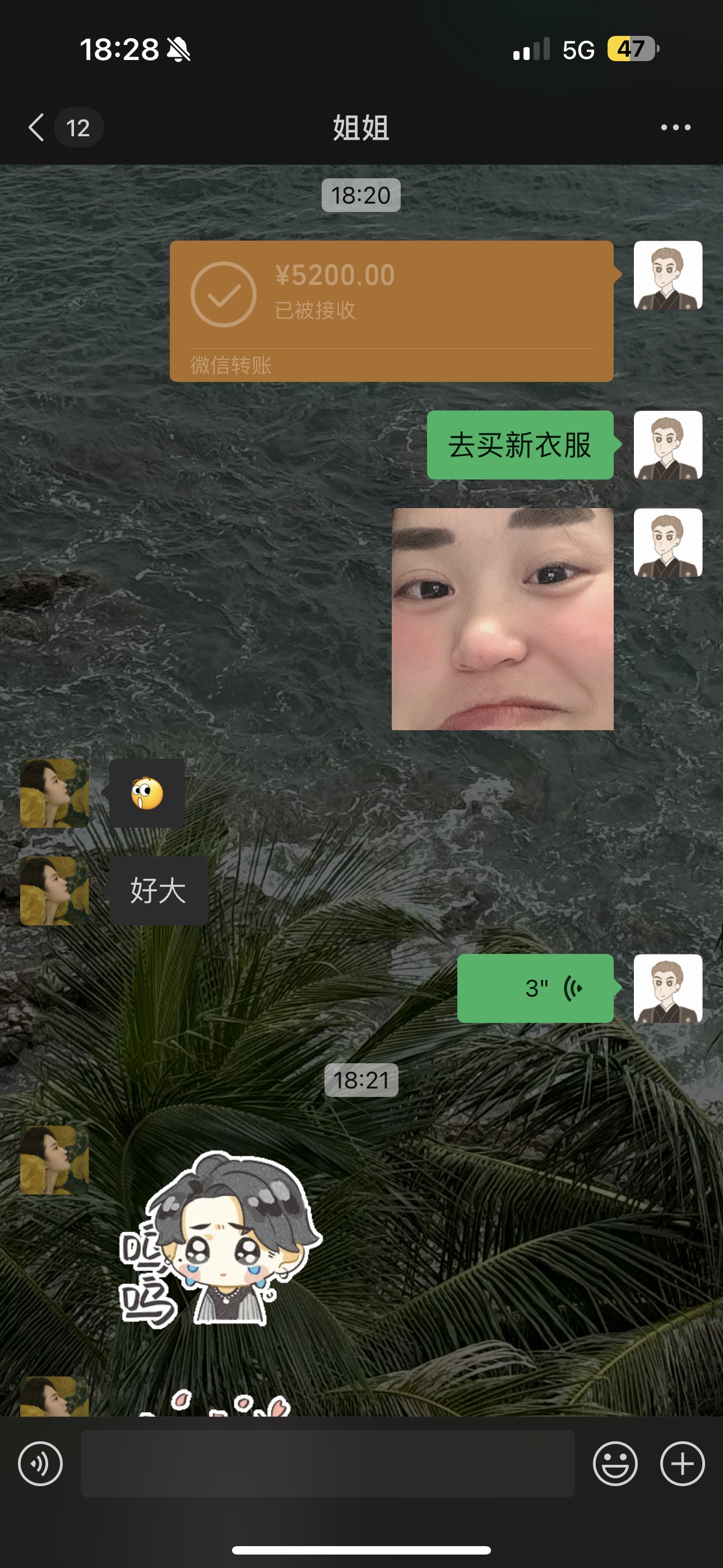Screen dimensions: 723x1568
Task: View the crying cartoon sticker
Action: coord(220,1239)
